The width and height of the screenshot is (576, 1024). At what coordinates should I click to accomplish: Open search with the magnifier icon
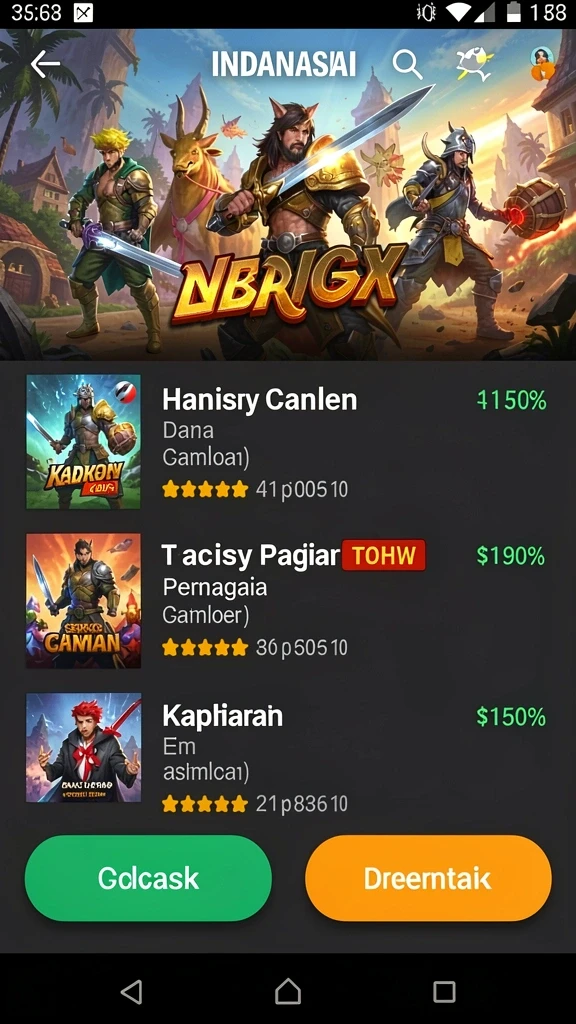pyautogui.click(x=408, y=64)
